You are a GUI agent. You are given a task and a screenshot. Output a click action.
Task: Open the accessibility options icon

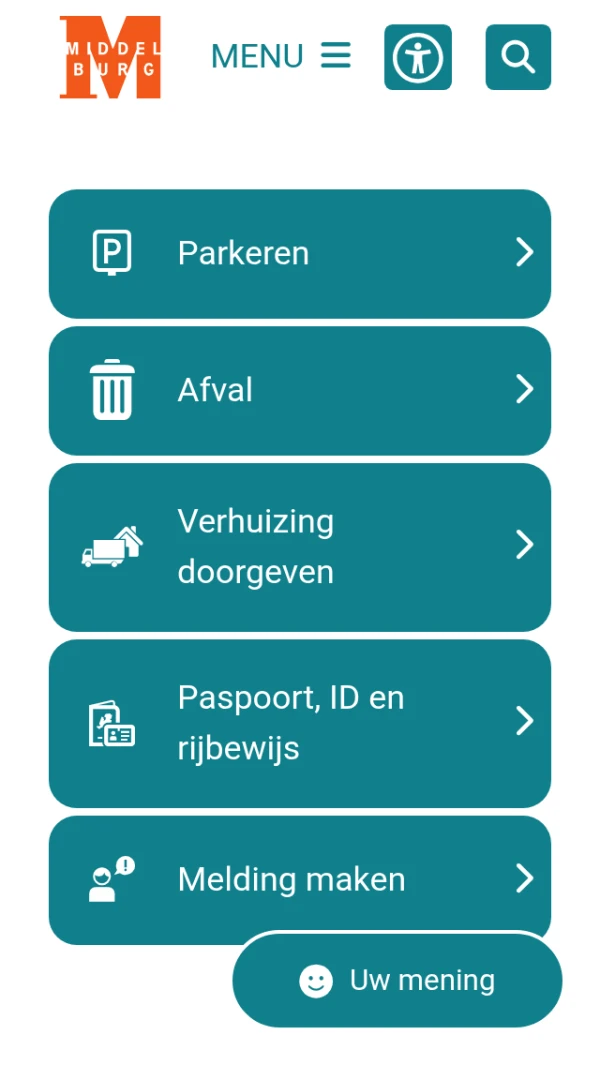(418, 57)
